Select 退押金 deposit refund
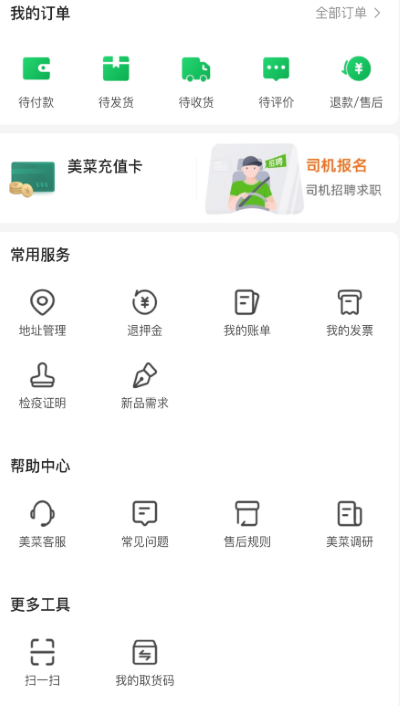The height and width of the screenshot is (706, 400). coord(145,313)
